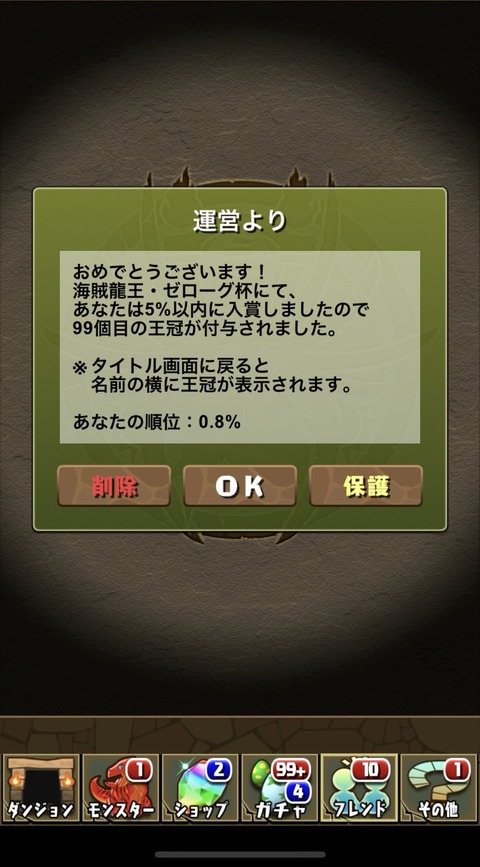Confirm the message with the OK button

click(x=239, y=485)
